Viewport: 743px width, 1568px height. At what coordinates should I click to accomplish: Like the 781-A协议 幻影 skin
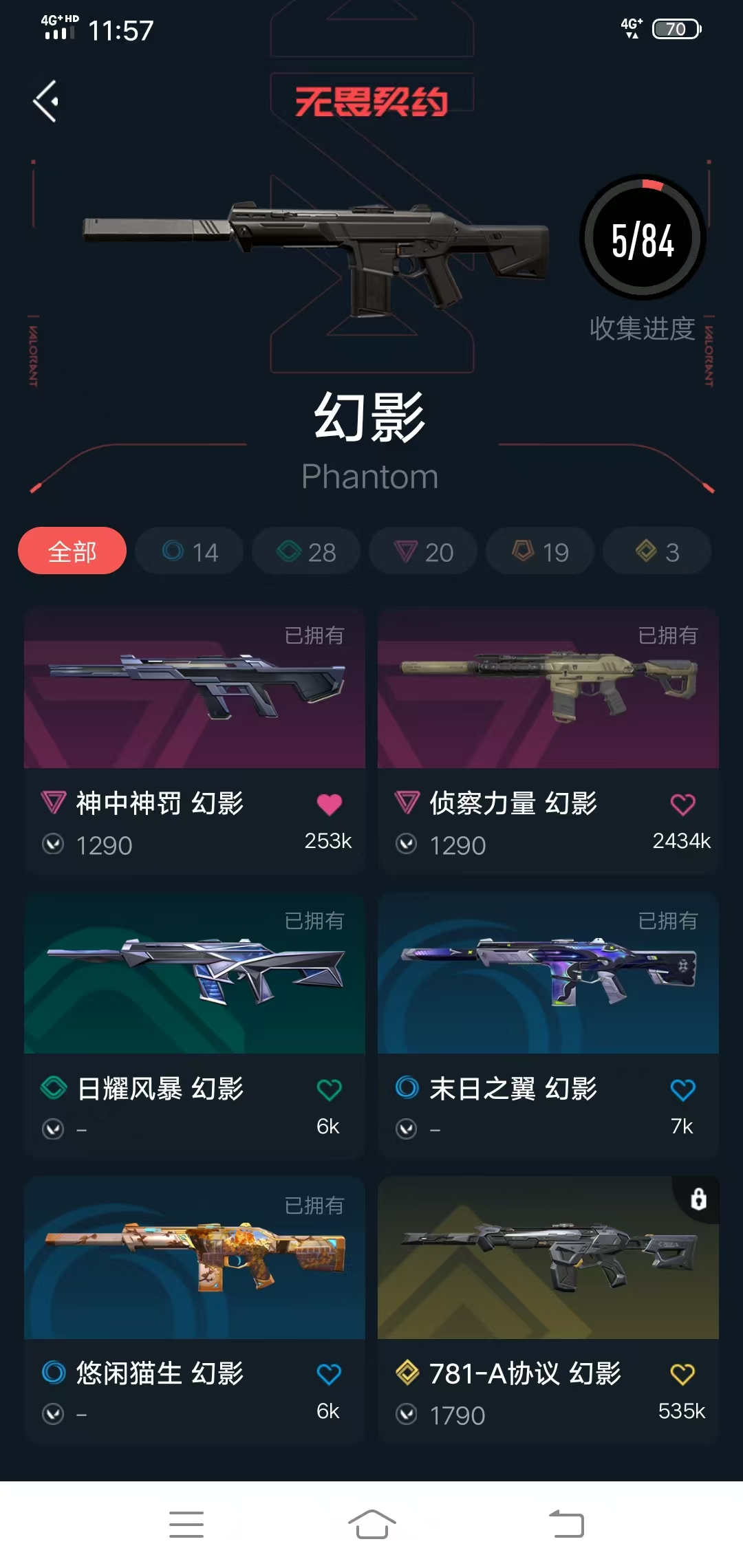pyautogui.click(x=682, y=1374)
